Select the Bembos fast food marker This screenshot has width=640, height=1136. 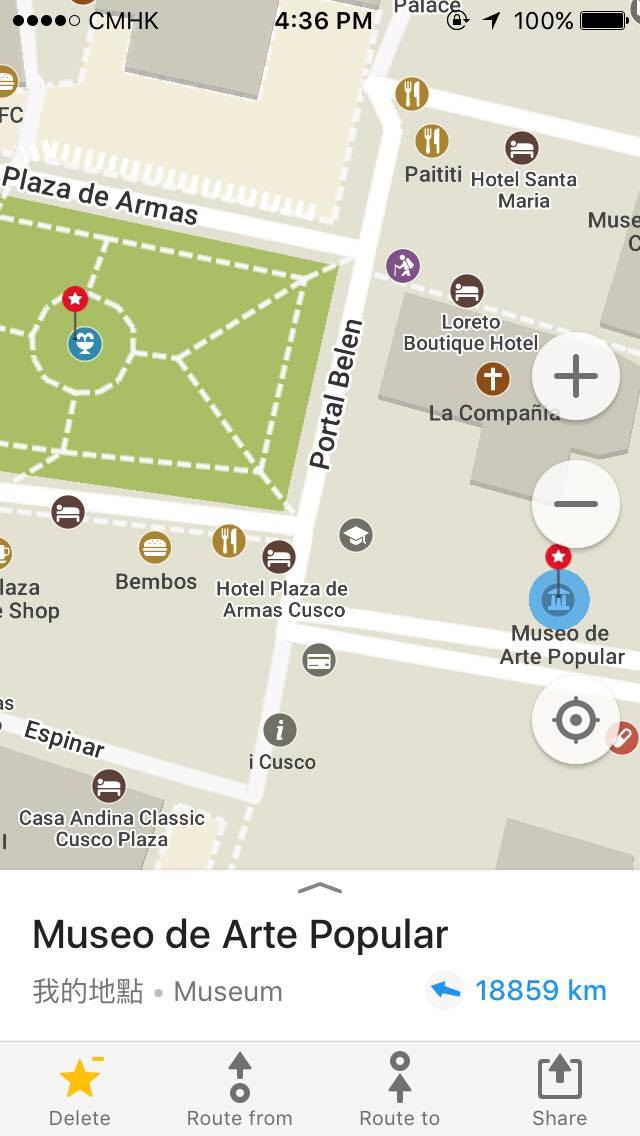[x=155, y=547]
